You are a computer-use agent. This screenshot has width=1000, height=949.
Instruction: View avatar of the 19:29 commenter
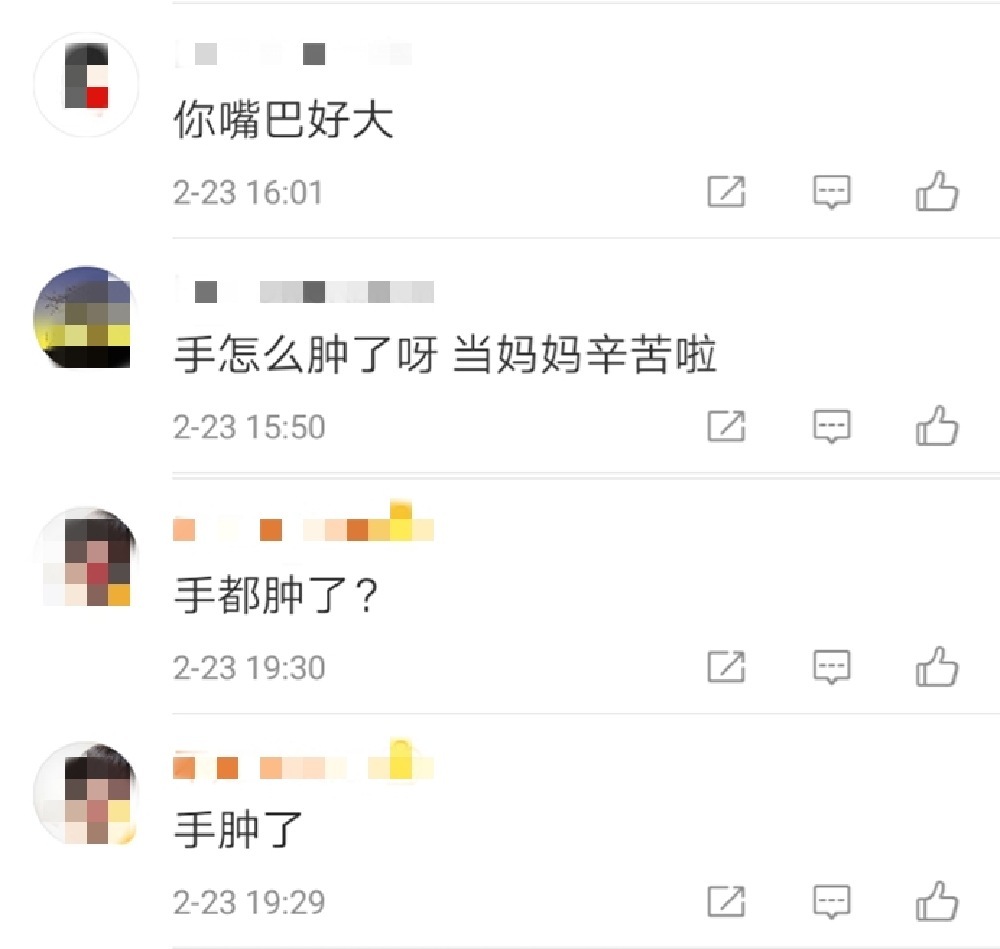(x=85, y=793)
